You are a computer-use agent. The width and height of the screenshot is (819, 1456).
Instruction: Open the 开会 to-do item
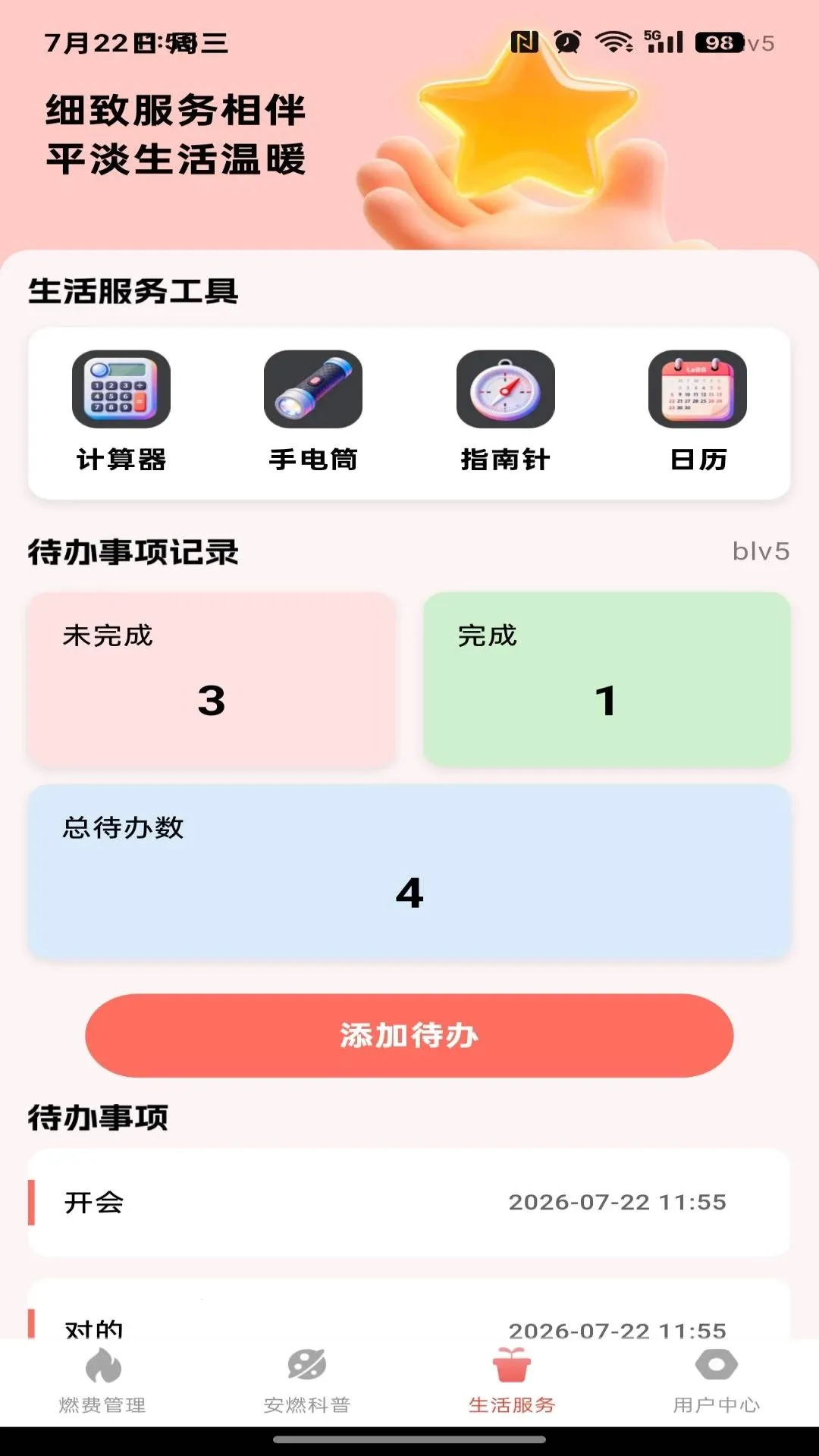[409, 1203]
